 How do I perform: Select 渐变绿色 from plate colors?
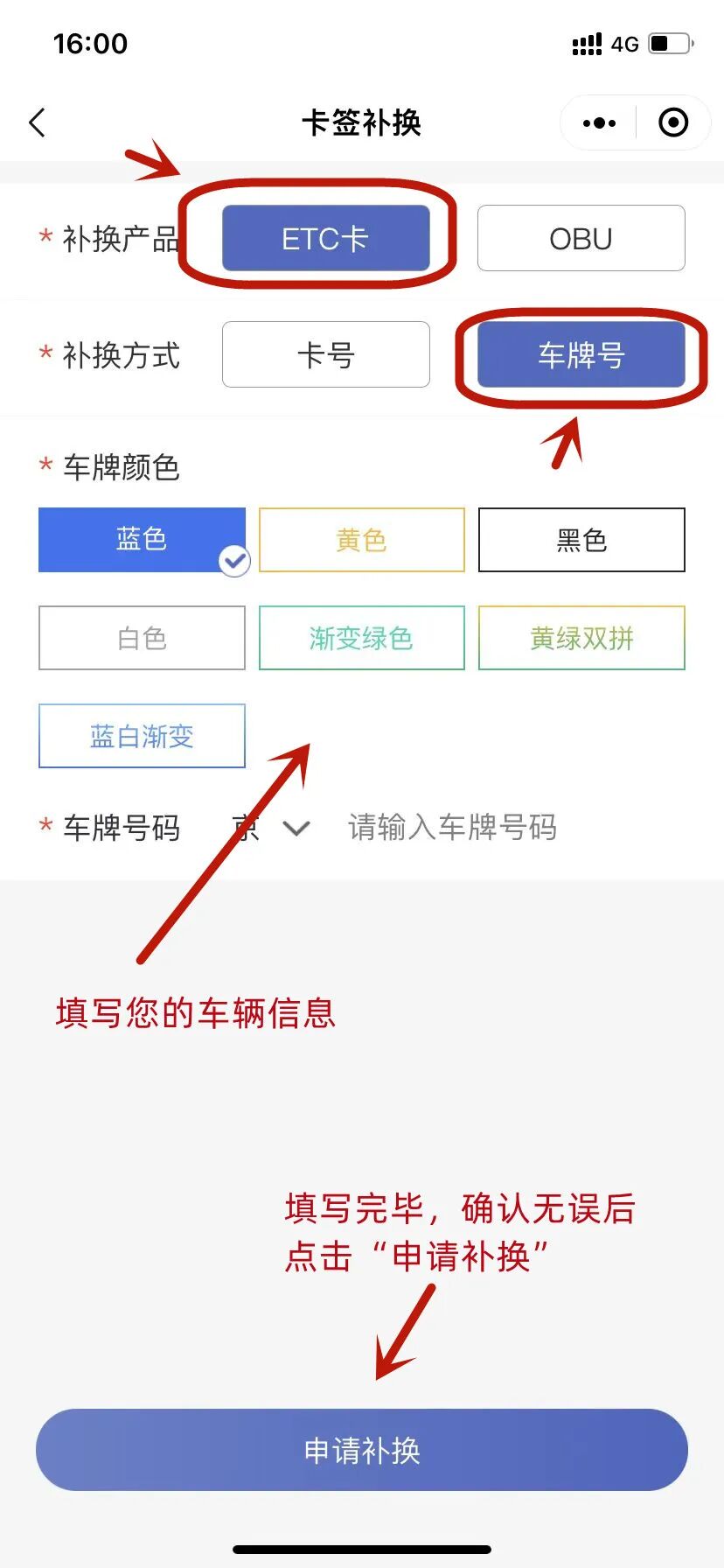(361, 638)
